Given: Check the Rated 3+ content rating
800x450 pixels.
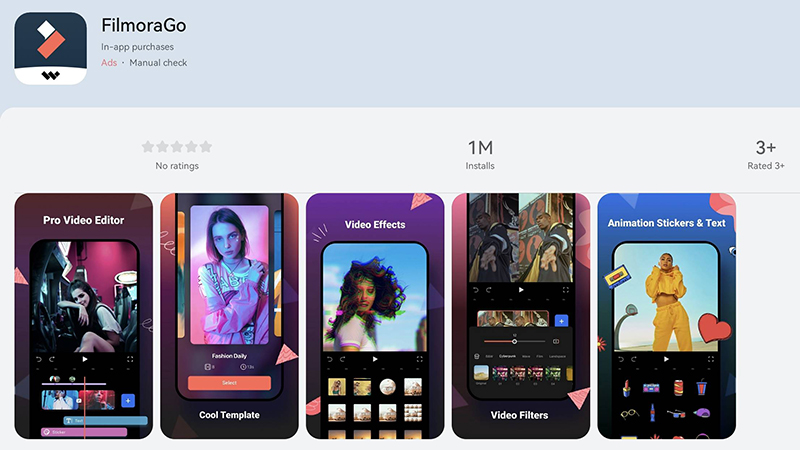Looking at the screenshot, I should tap(765, 155).
